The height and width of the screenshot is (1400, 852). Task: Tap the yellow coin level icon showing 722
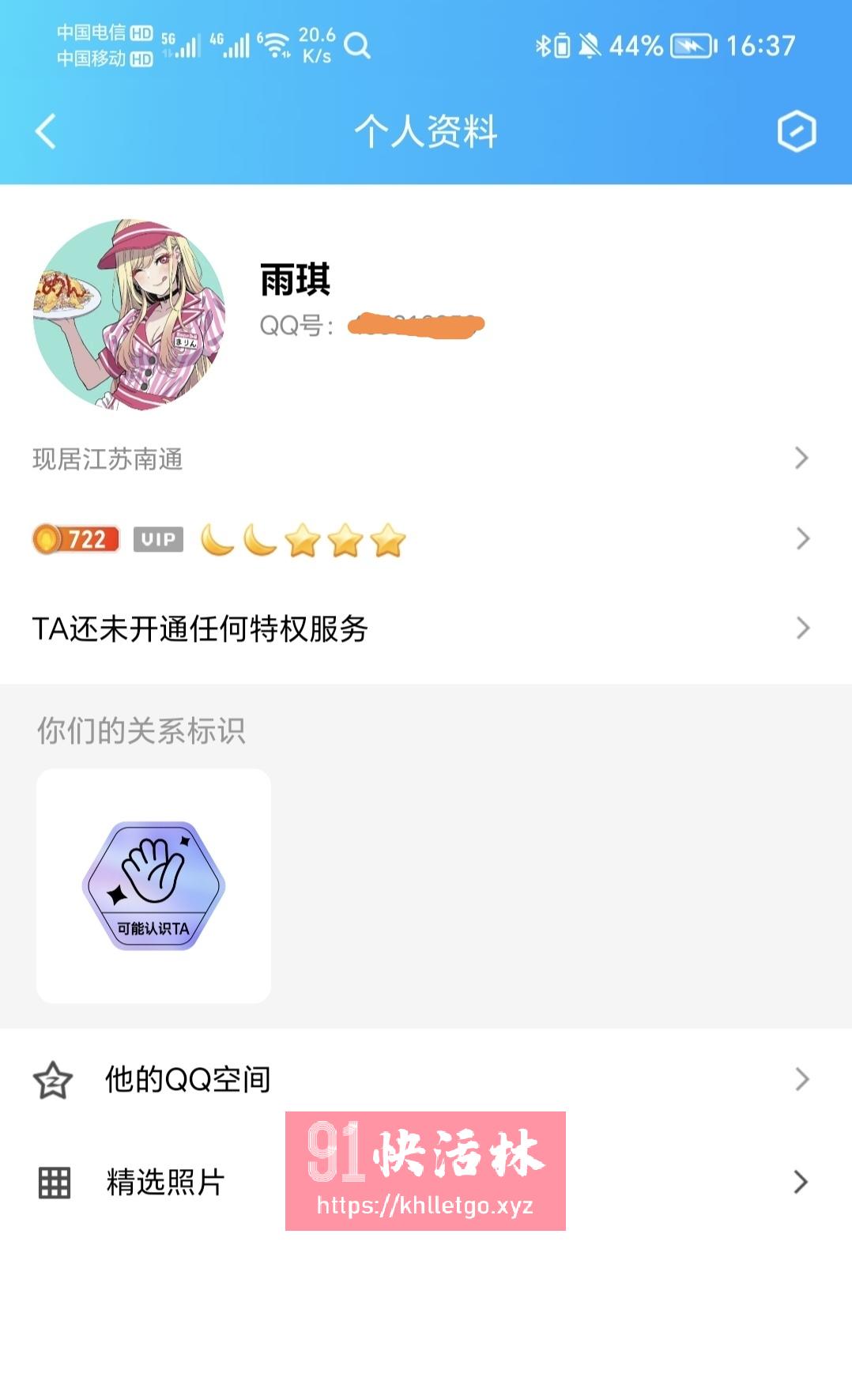74,539
